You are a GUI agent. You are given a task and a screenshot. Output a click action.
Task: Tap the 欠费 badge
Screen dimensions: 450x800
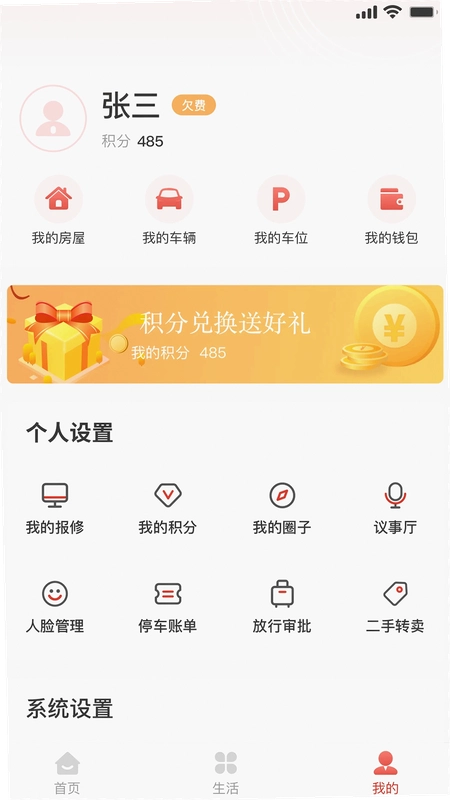[x=194, y=105]
